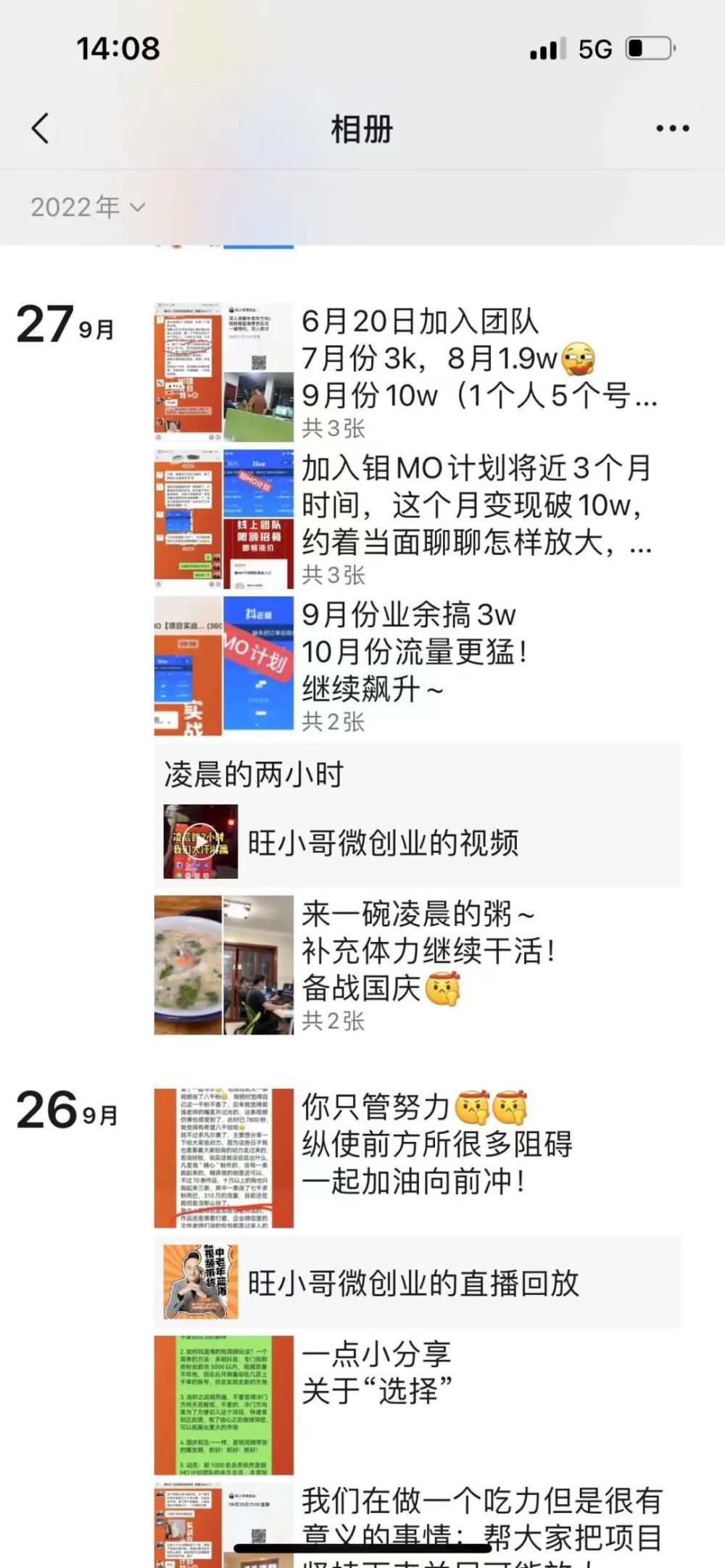
Task: Open the post '9月份业余搞3w'
Action: pos(417,666)
